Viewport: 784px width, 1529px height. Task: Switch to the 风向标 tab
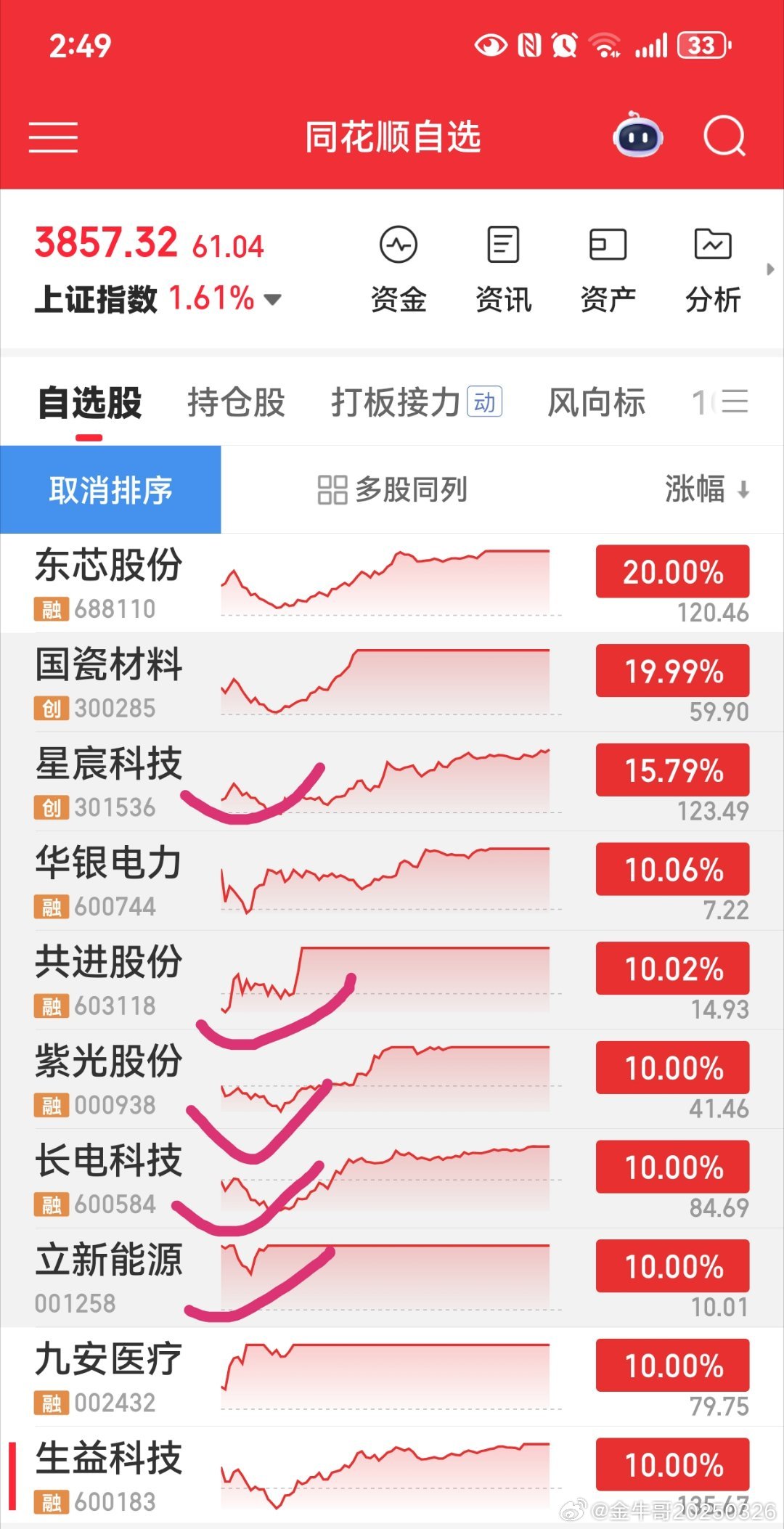click(x=596, y=402)
